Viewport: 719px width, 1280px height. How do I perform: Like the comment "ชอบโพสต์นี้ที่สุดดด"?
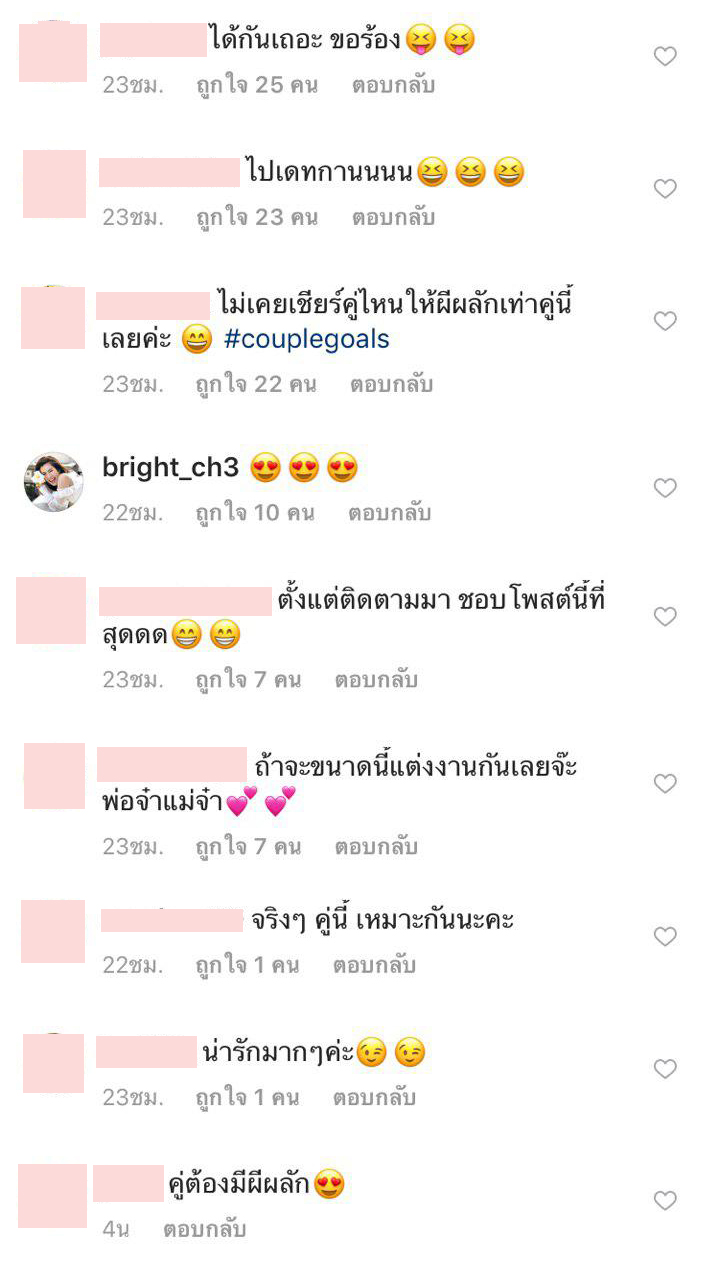pyautogui.click(x=665, y=617)
